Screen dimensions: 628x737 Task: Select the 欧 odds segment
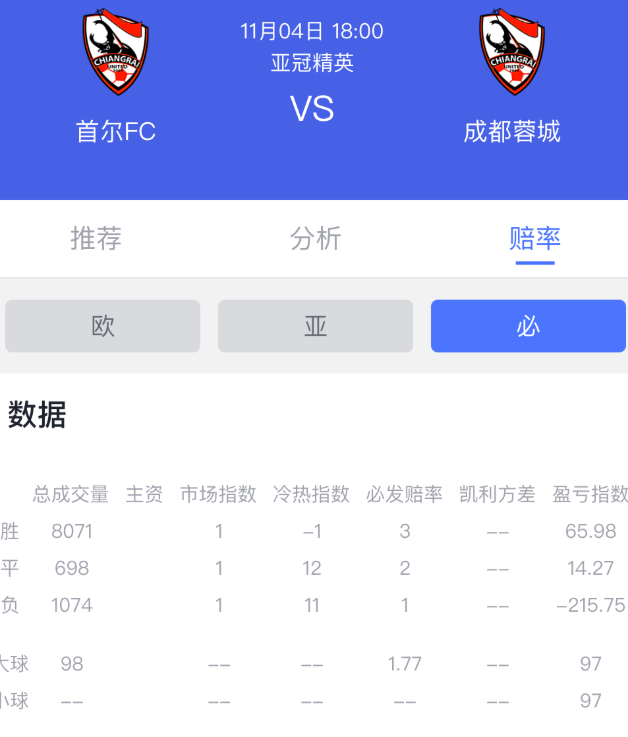point(103,326)
